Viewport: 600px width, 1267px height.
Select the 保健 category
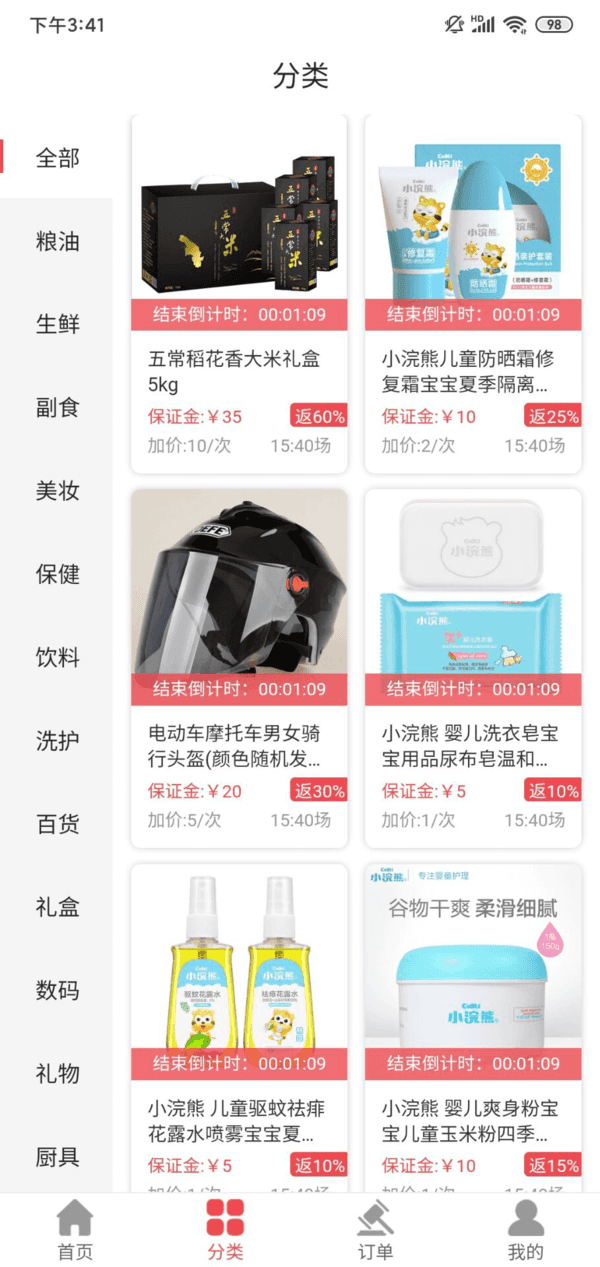click(x=57, y=574)
